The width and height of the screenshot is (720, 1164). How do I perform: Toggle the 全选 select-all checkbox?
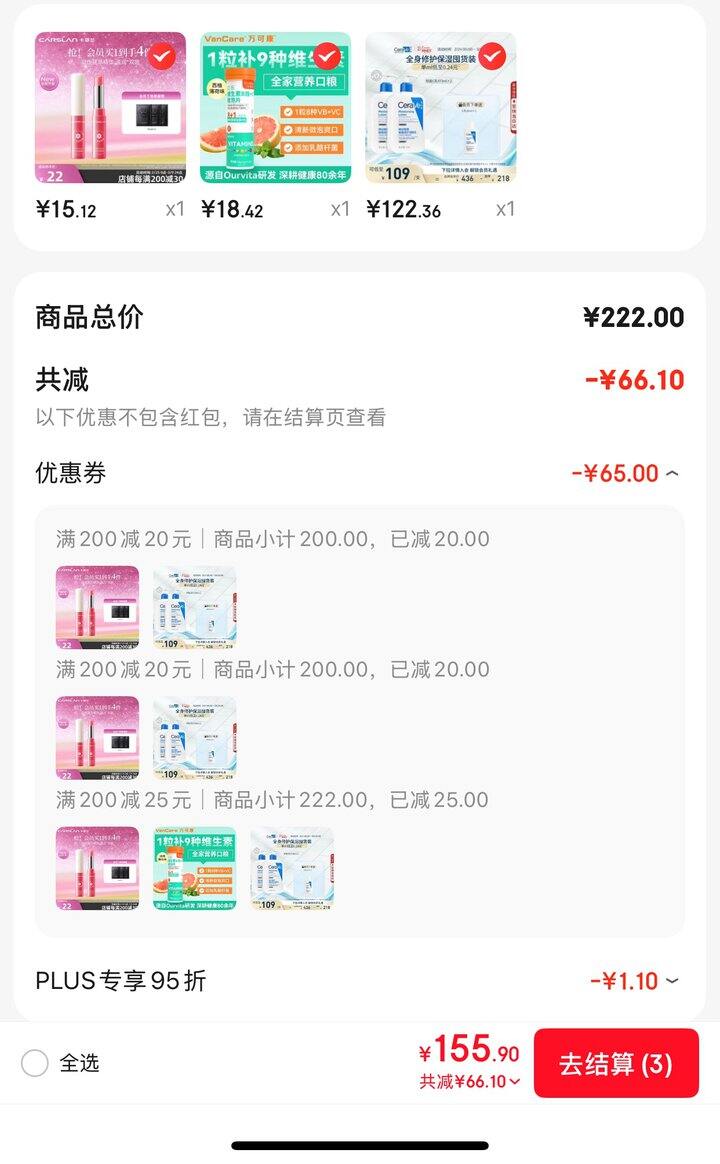click(35, 1063)
